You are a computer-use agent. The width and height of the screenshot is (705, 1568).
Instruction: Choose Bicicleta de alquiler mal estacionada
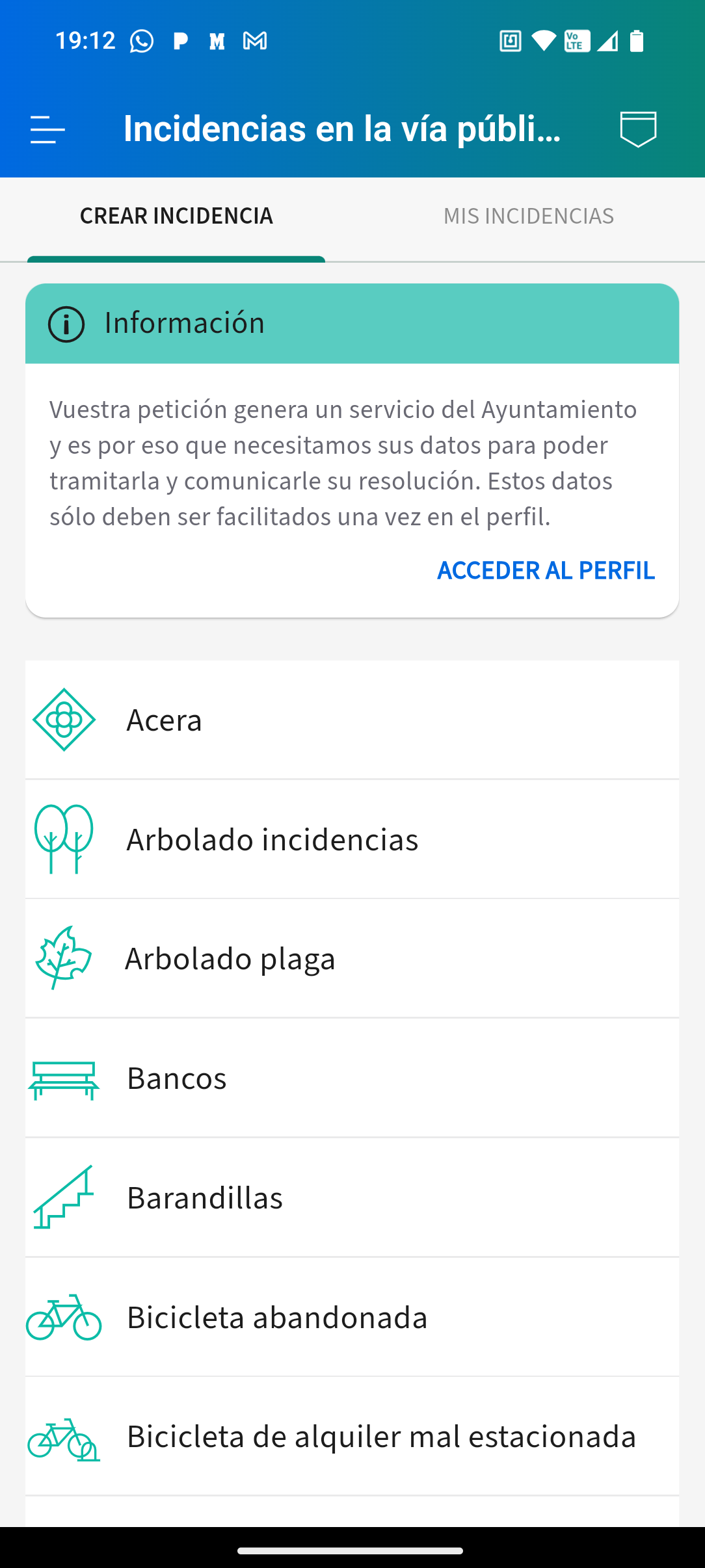(352, 1436)
